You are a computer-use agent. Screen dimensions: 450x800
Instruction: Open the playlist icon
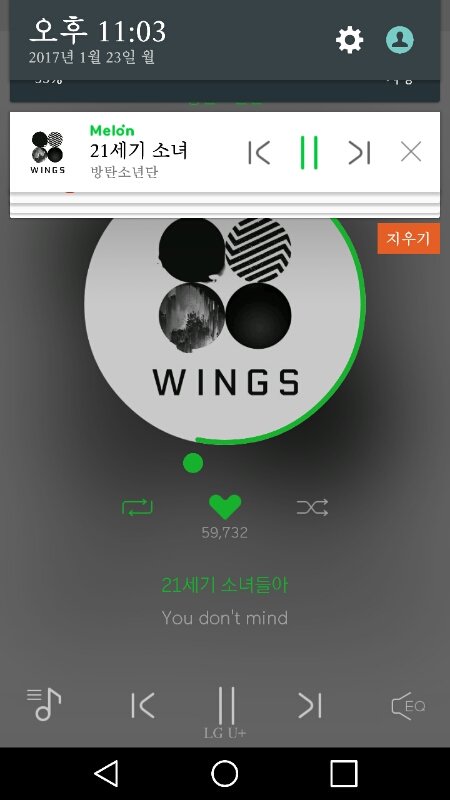coord(44,705)
